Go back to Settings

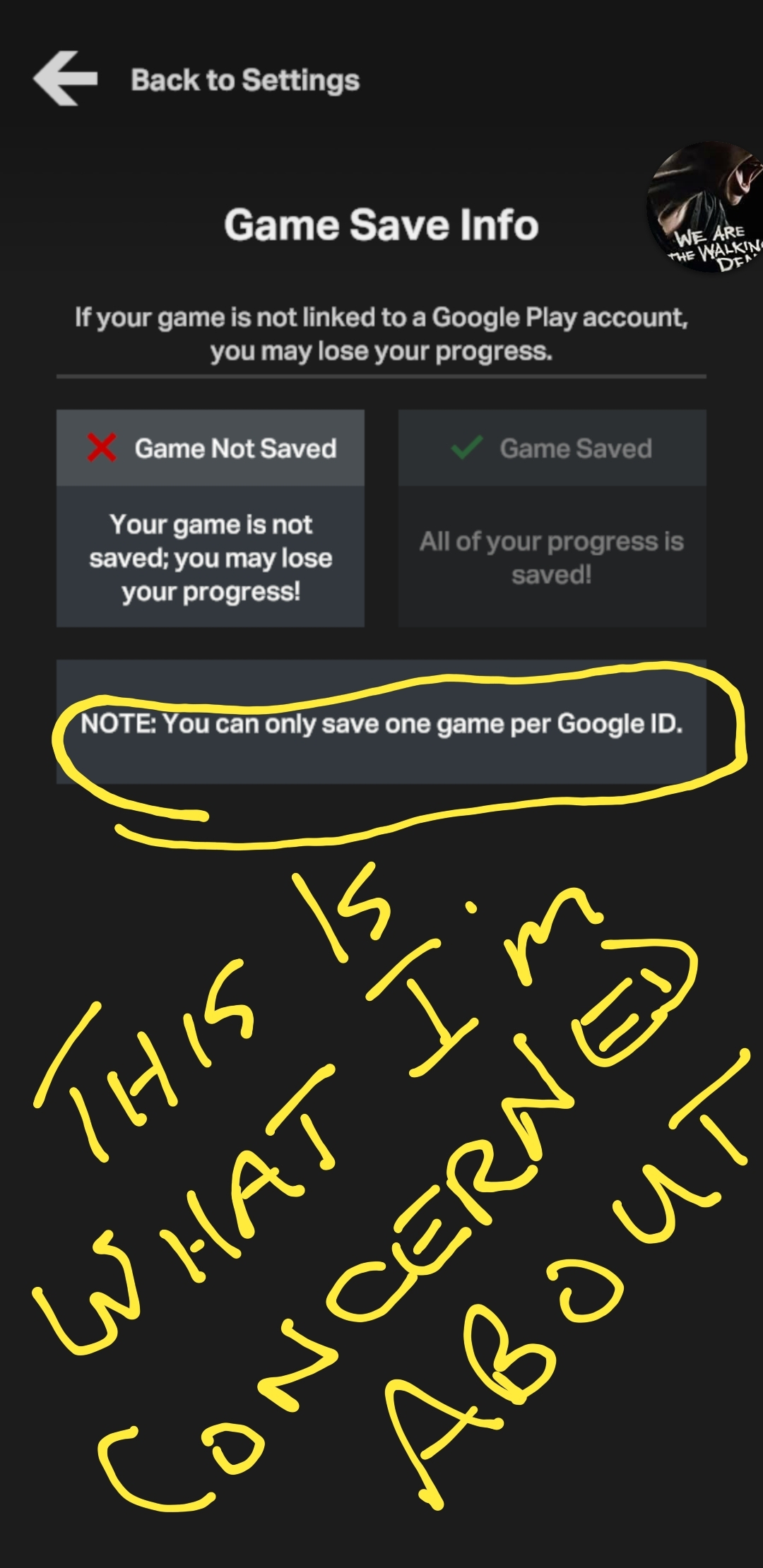pos(66,79)
